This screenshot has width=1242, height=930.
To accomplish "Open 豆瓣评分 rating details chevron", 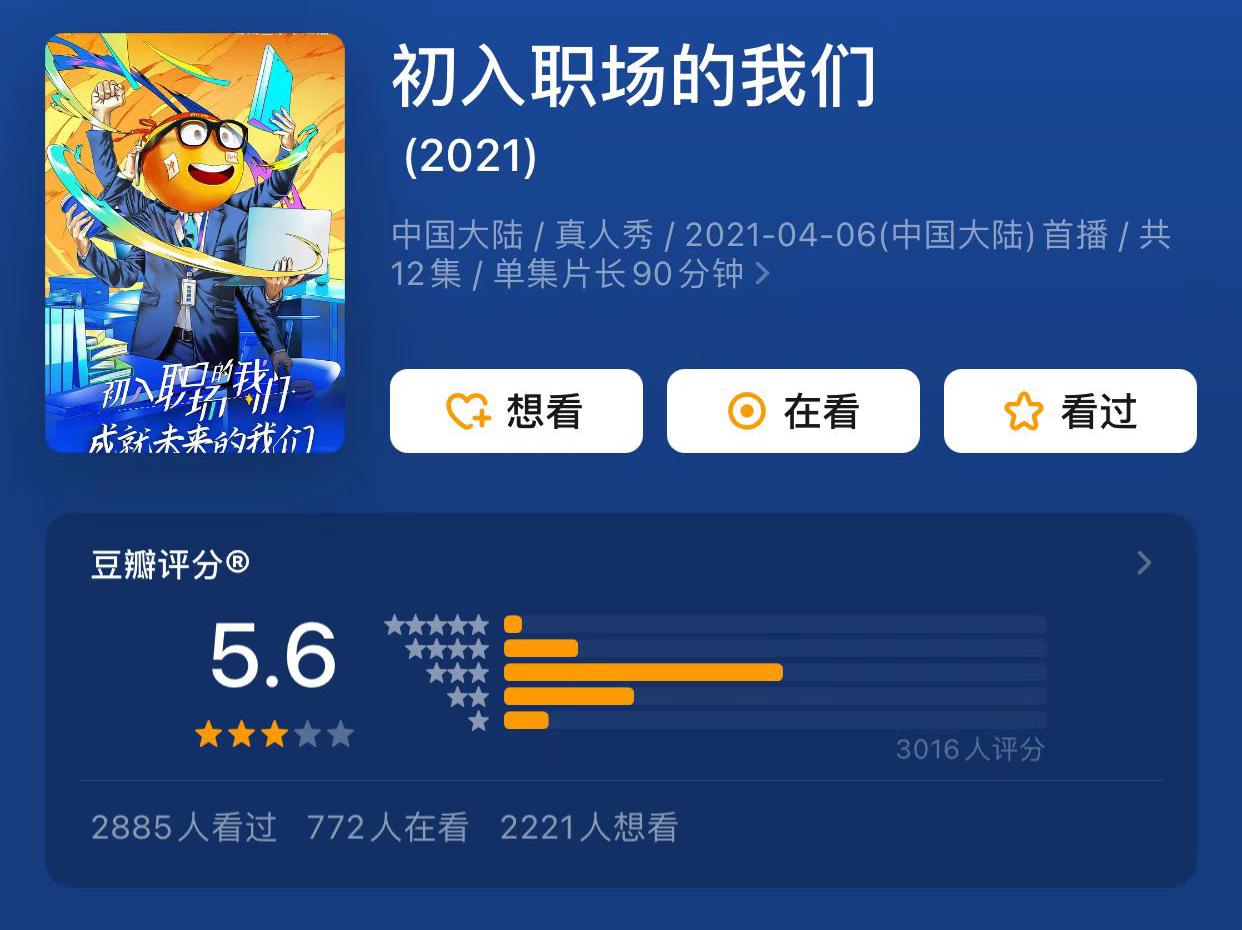I will tap(1145, 563).
